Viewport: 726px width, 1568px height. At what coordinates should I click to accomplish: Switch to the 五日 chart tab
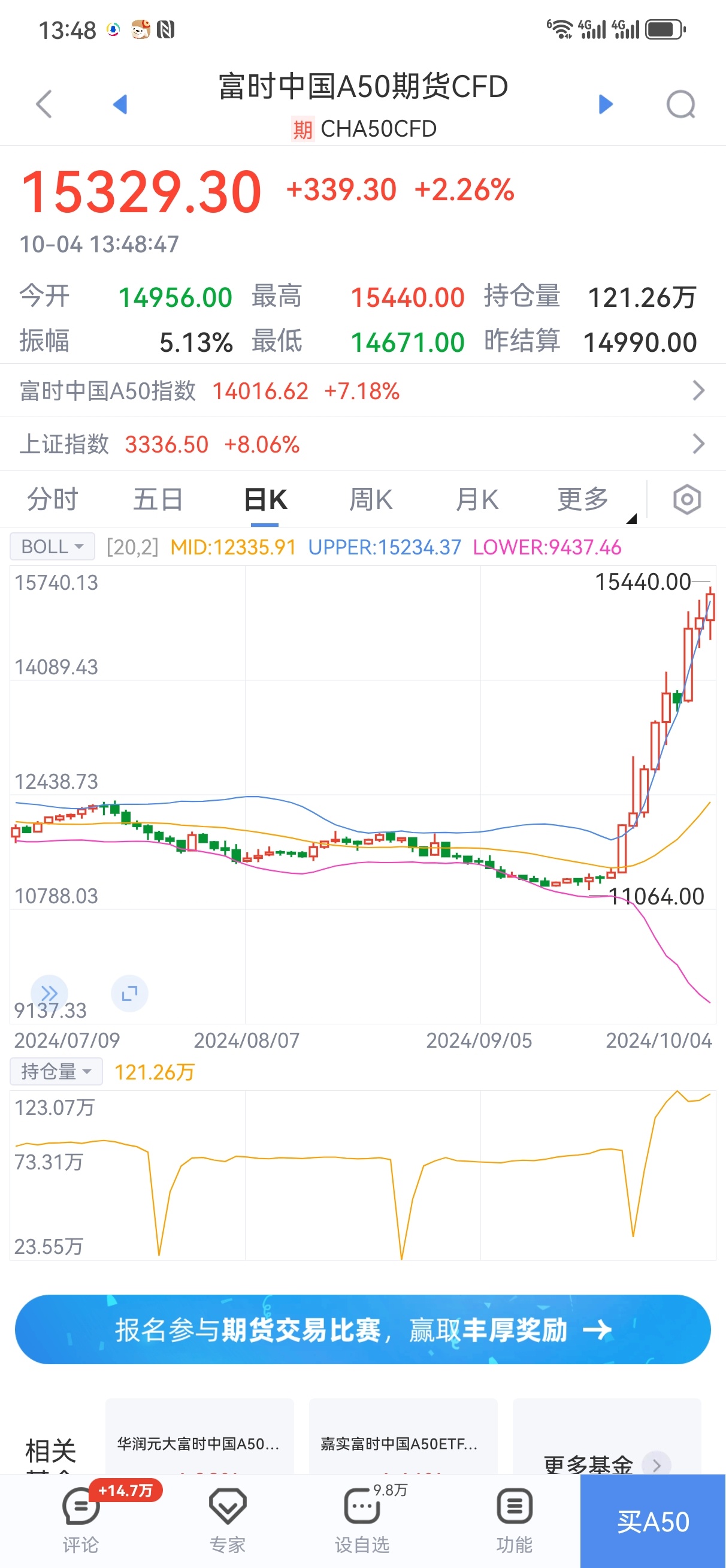coord(158,499)
